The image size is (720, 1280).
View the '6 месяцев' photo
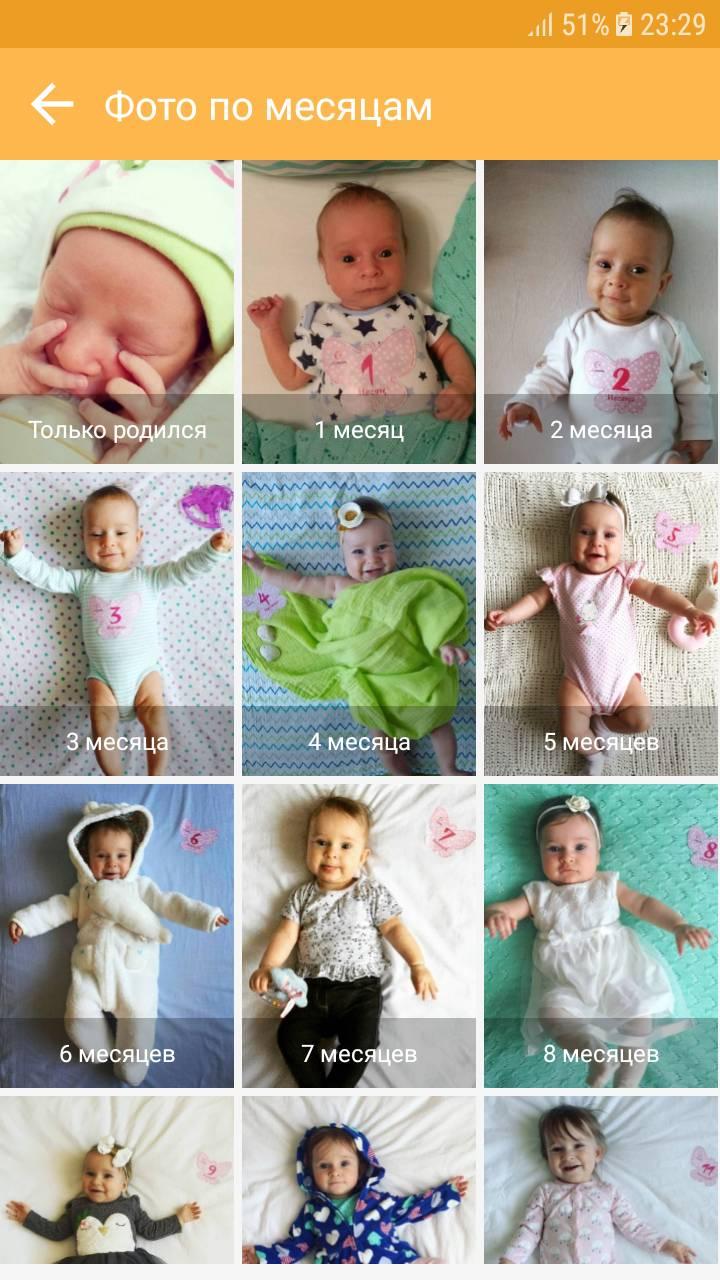(117, 936)
